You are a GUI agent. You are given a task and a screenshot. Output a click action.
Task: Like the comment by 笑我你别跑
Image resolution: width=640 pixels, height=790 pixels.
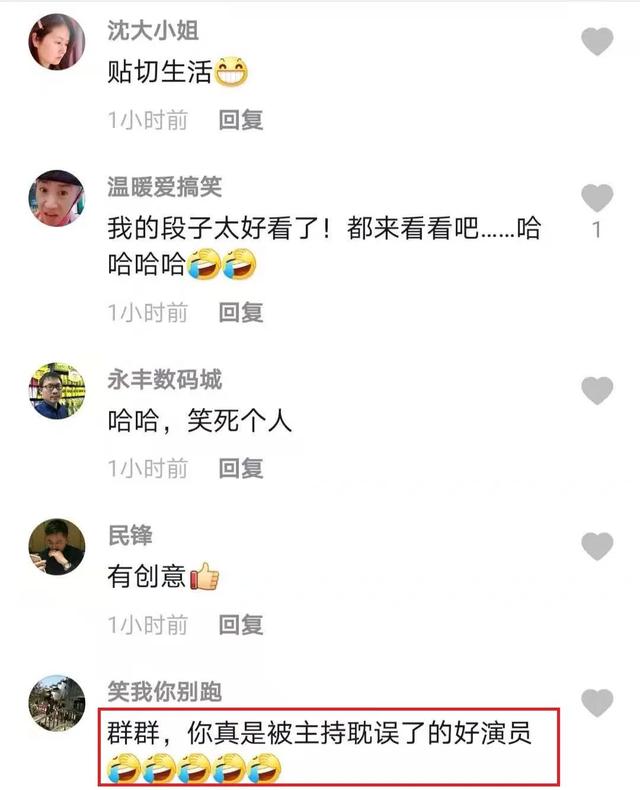pos(597,702)
